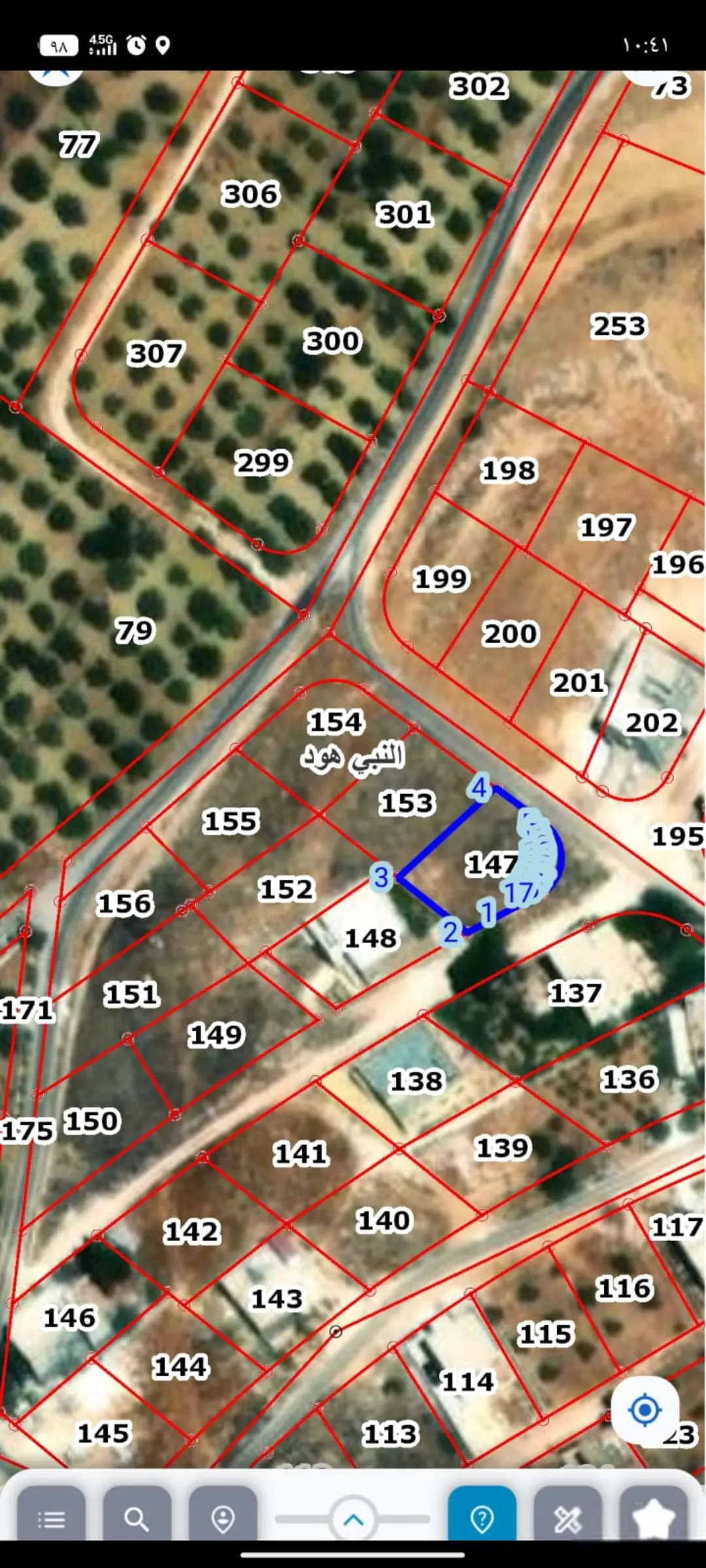Open favorites with the star button
Image resolution: width=706 pixels, height=1568 pixels.
pyautogui.click(x=653, y=1519)
